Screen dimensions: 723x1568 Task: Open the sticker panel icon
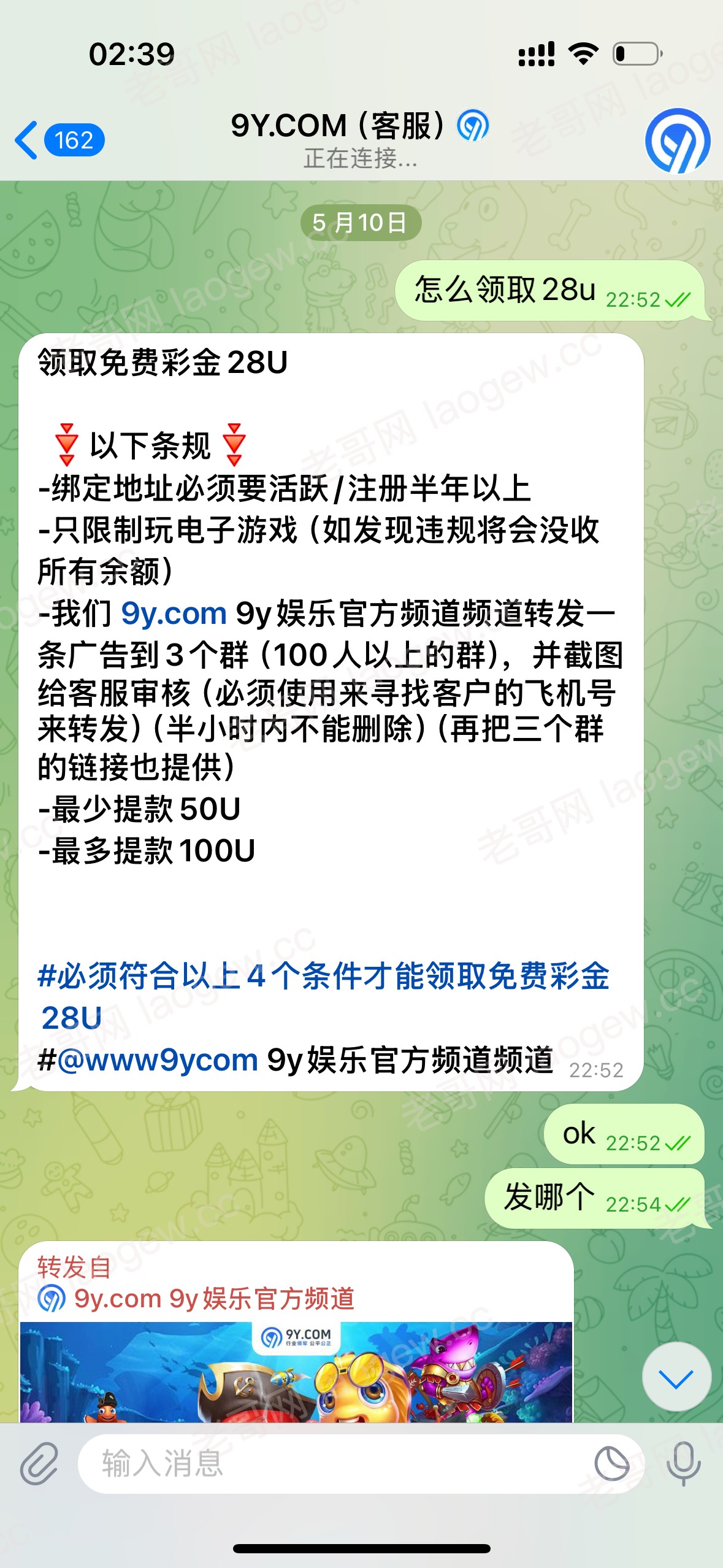611,1464
